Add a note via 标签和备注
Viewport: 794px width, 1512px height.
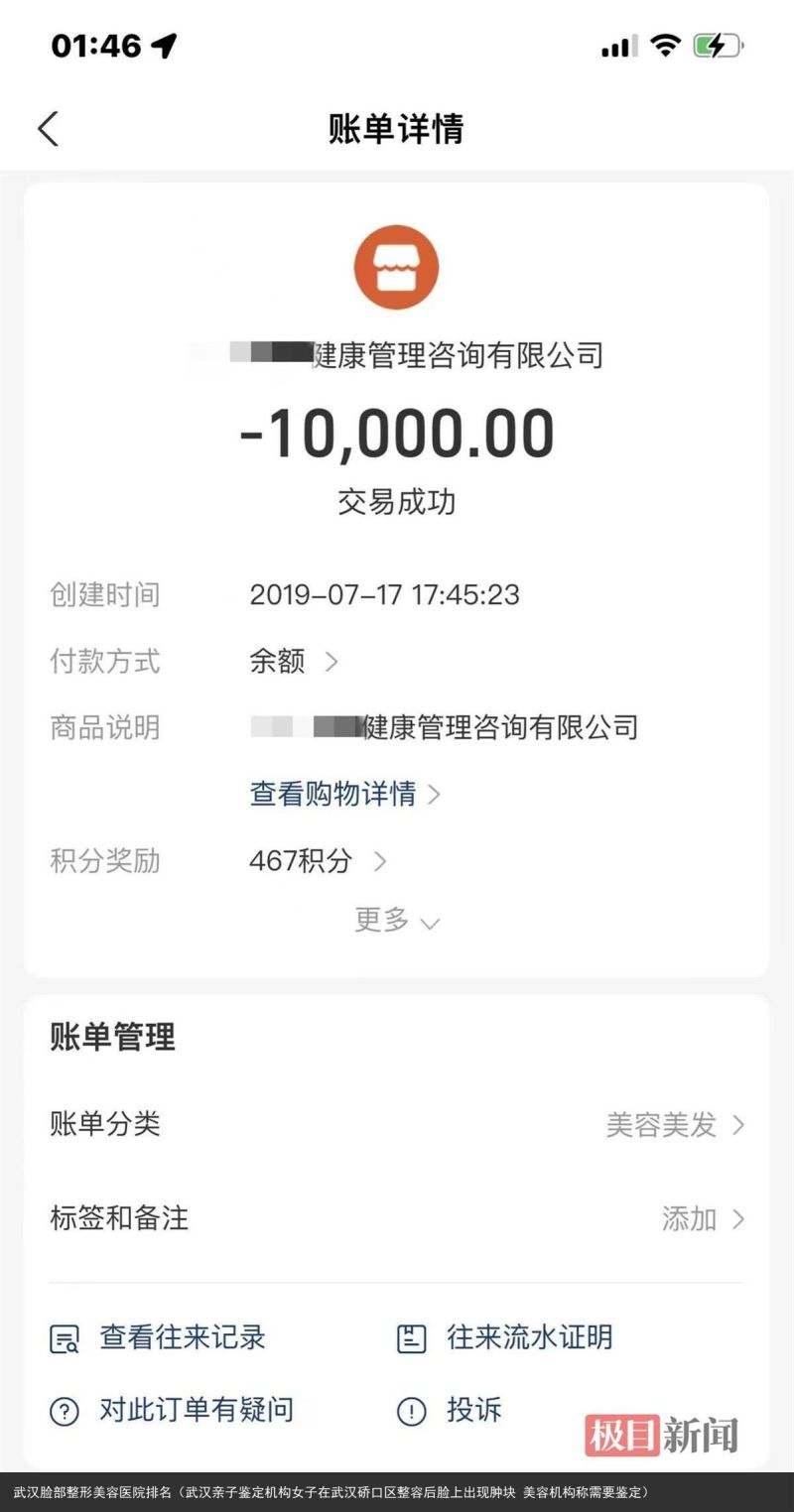pos(397,1218)
